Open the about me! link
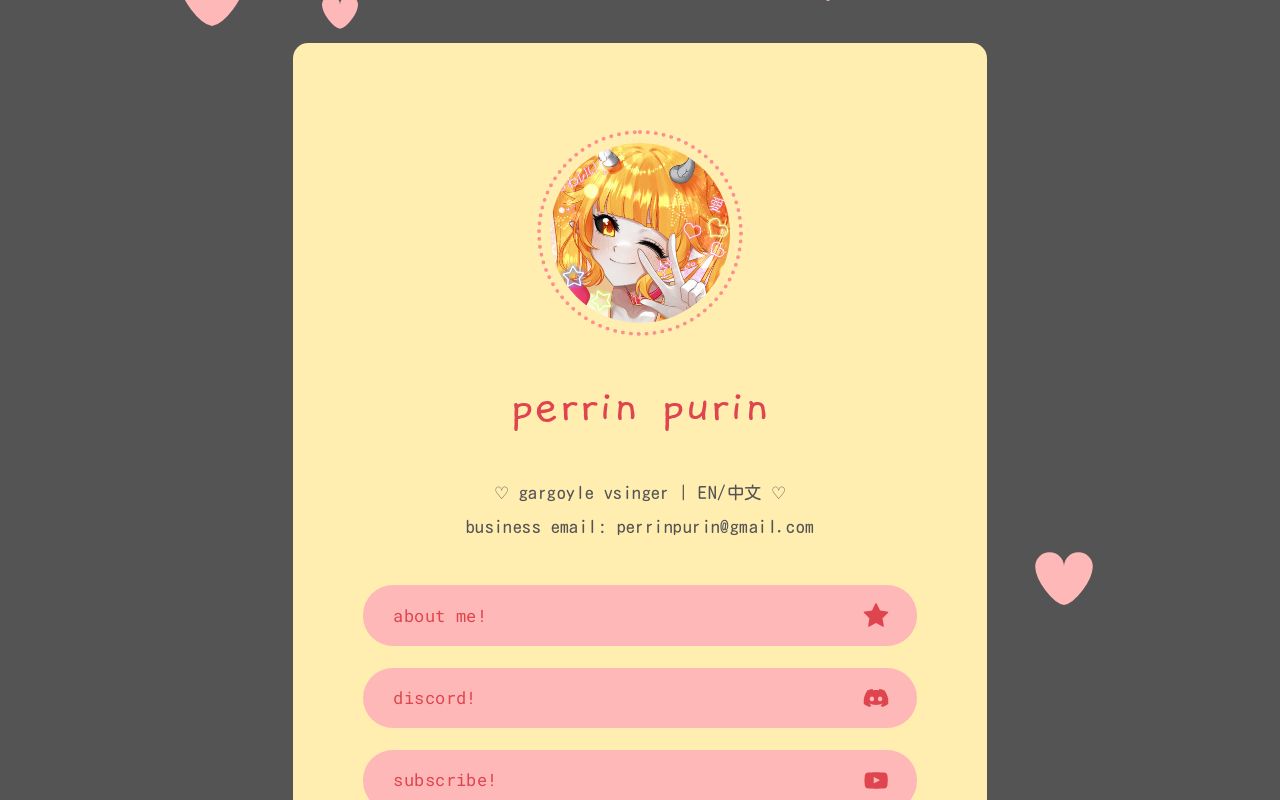Screen dimensions: 1280x800 coord(640,615)
